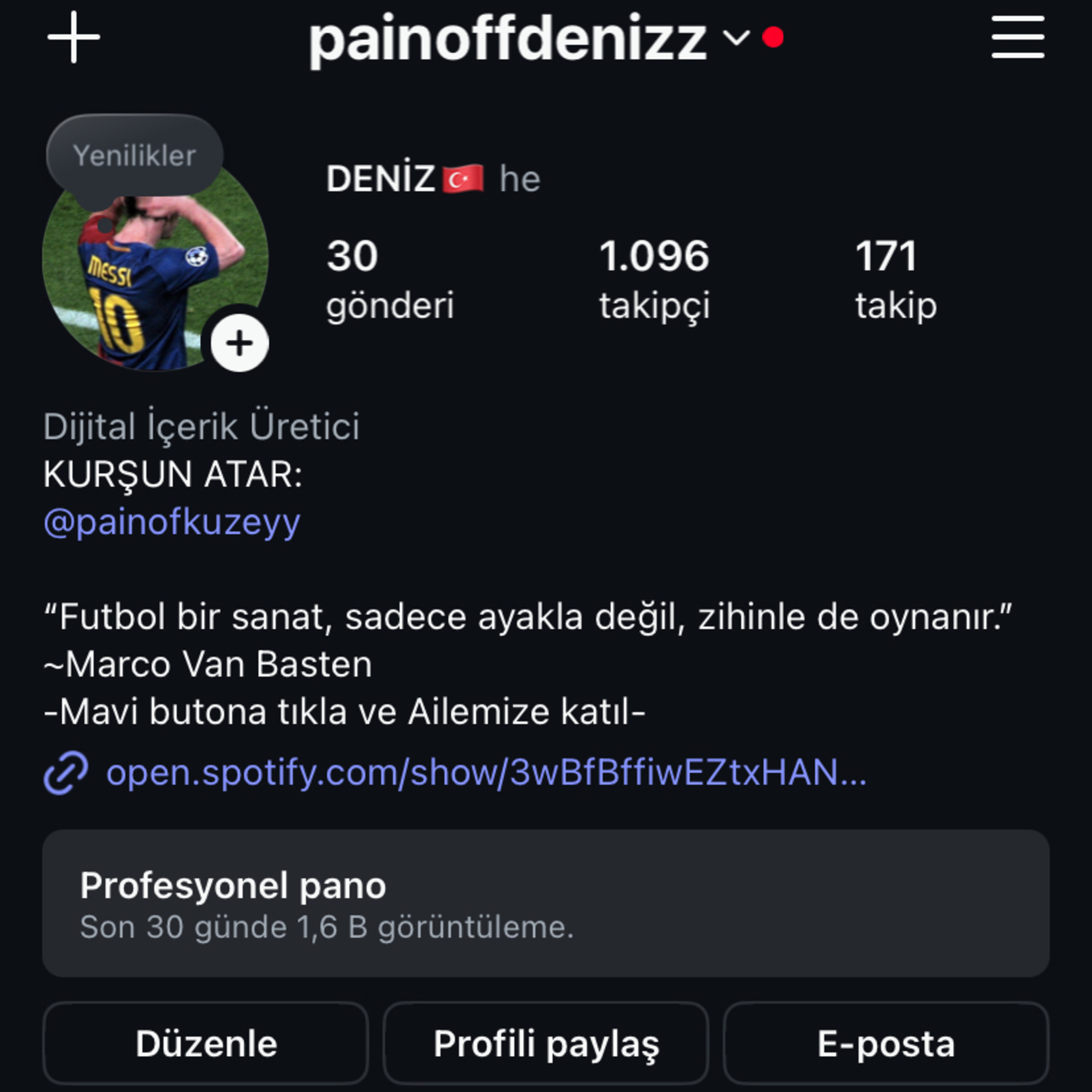Open the hamburger menu
The image size is (1092, 1092).
(1017, 37)
